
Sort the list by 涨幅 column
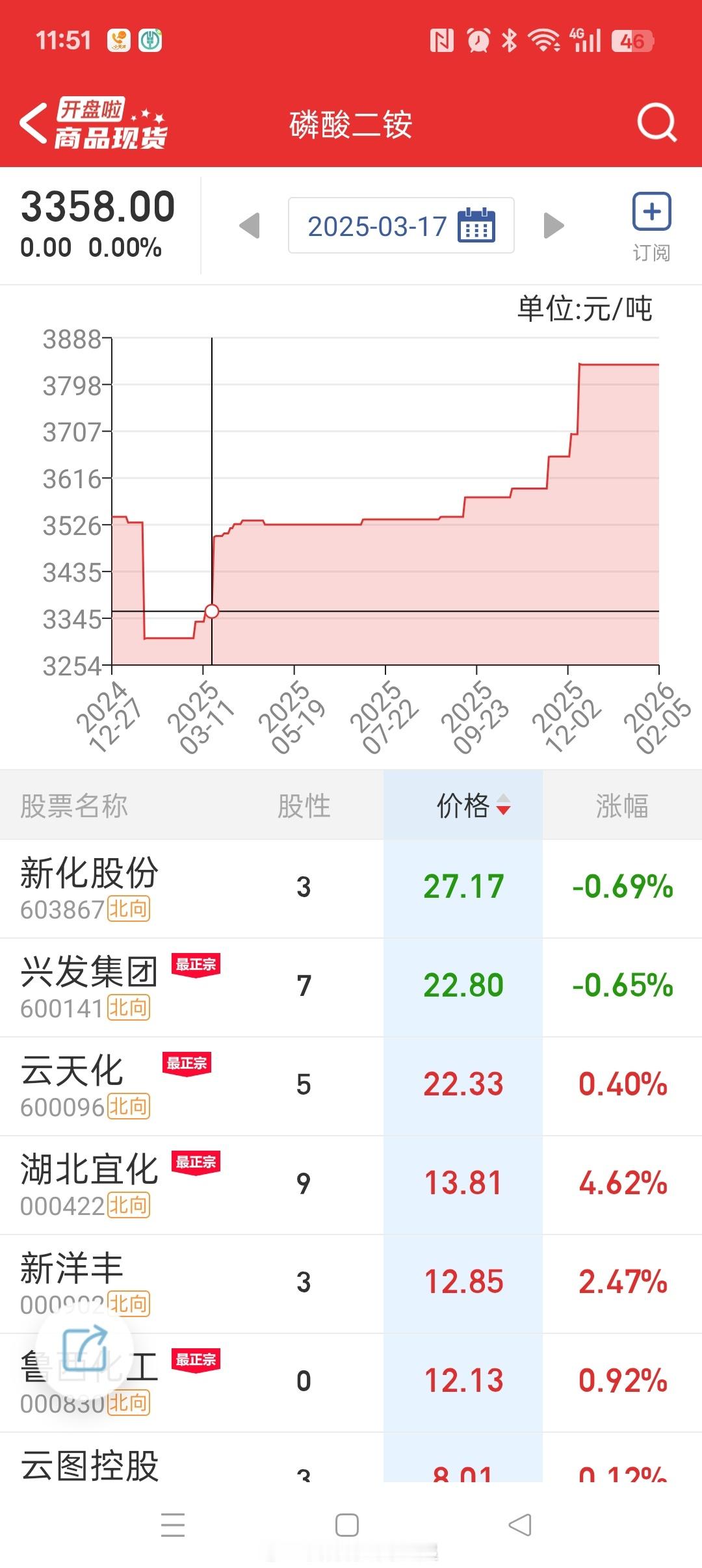point(622,805)
